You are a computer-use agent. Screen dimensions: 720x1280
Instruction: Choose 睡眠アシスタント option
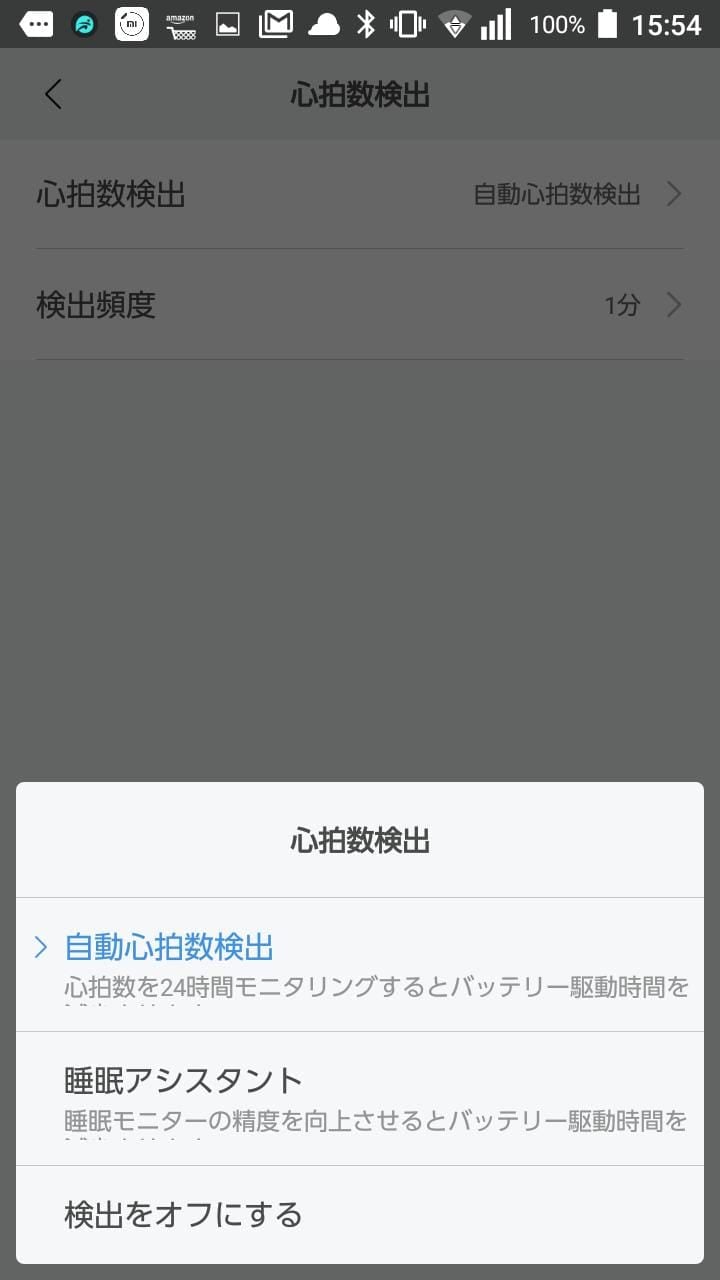[360, 1098]
